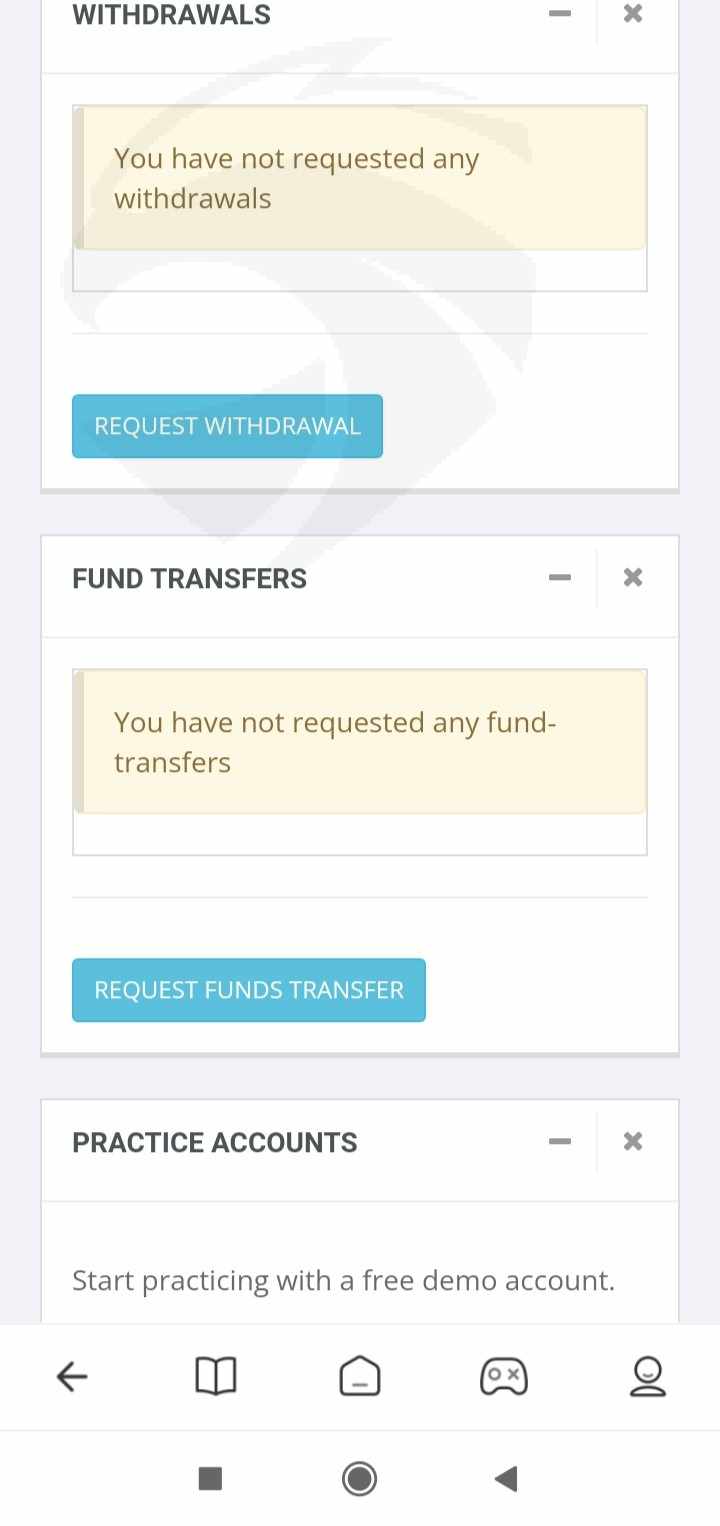Open the browser profile icon
This screenshot has width=720, height=1526.
(x=648, y=1377)
